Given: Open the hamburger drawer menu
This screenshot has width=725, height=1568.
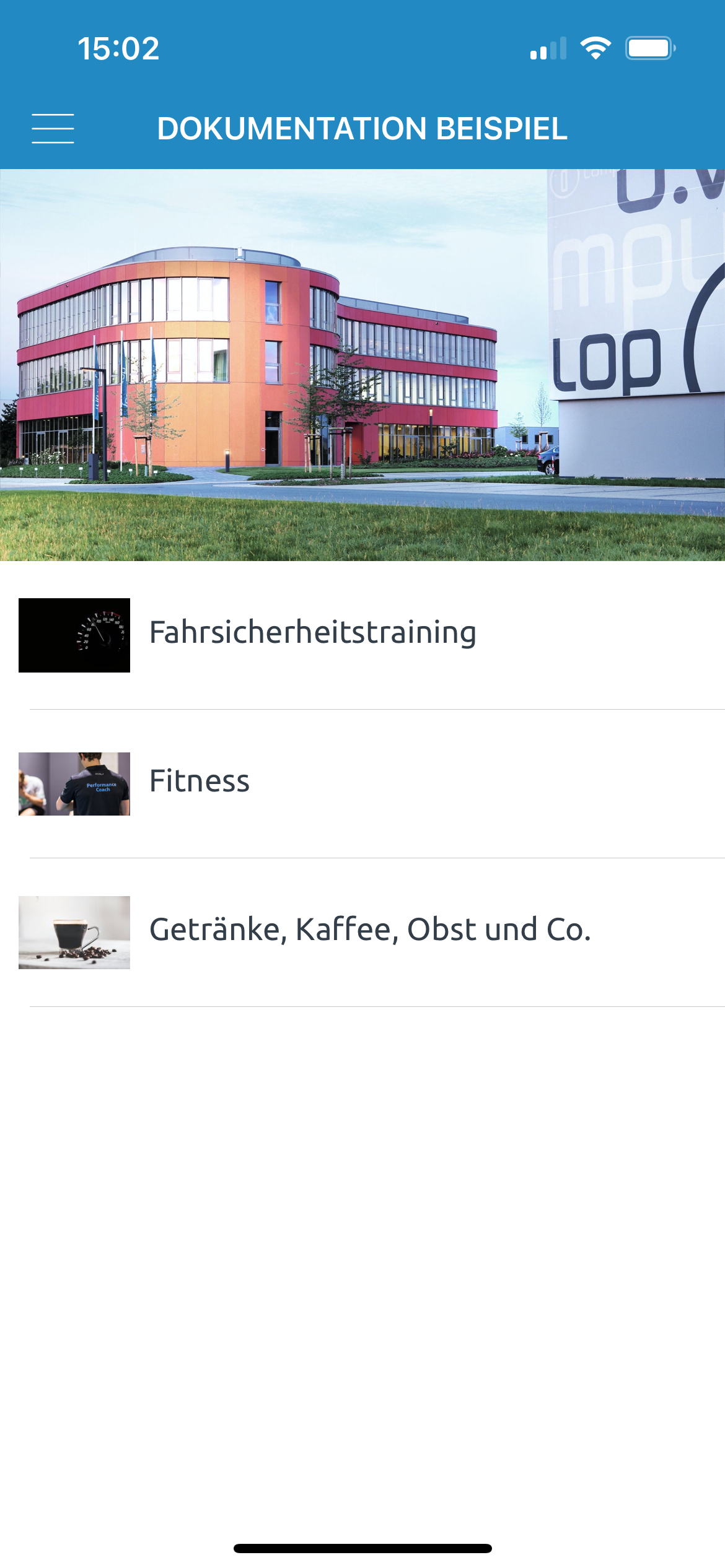Looking at the screenshot, I should [53, 129].
